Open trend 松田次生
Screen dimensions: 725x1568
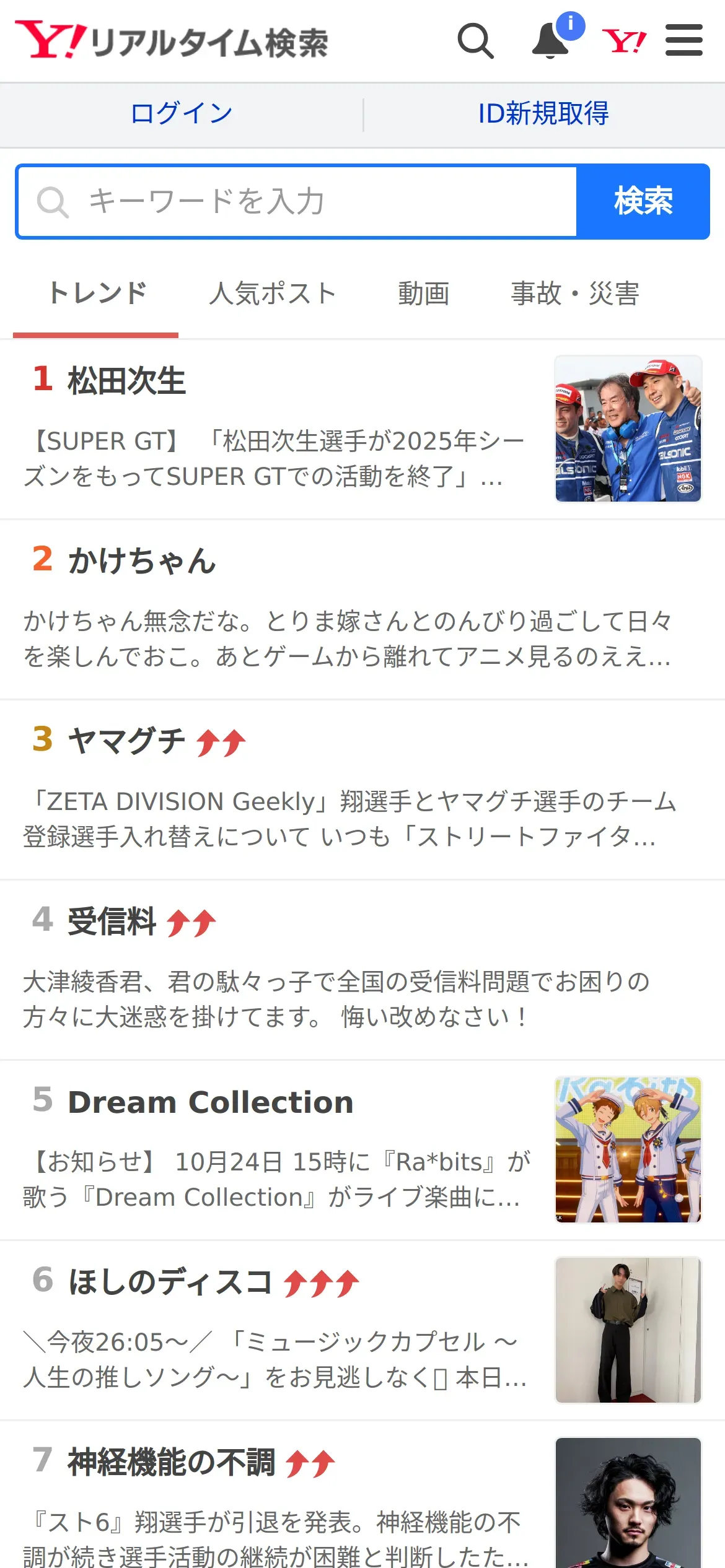126,380
